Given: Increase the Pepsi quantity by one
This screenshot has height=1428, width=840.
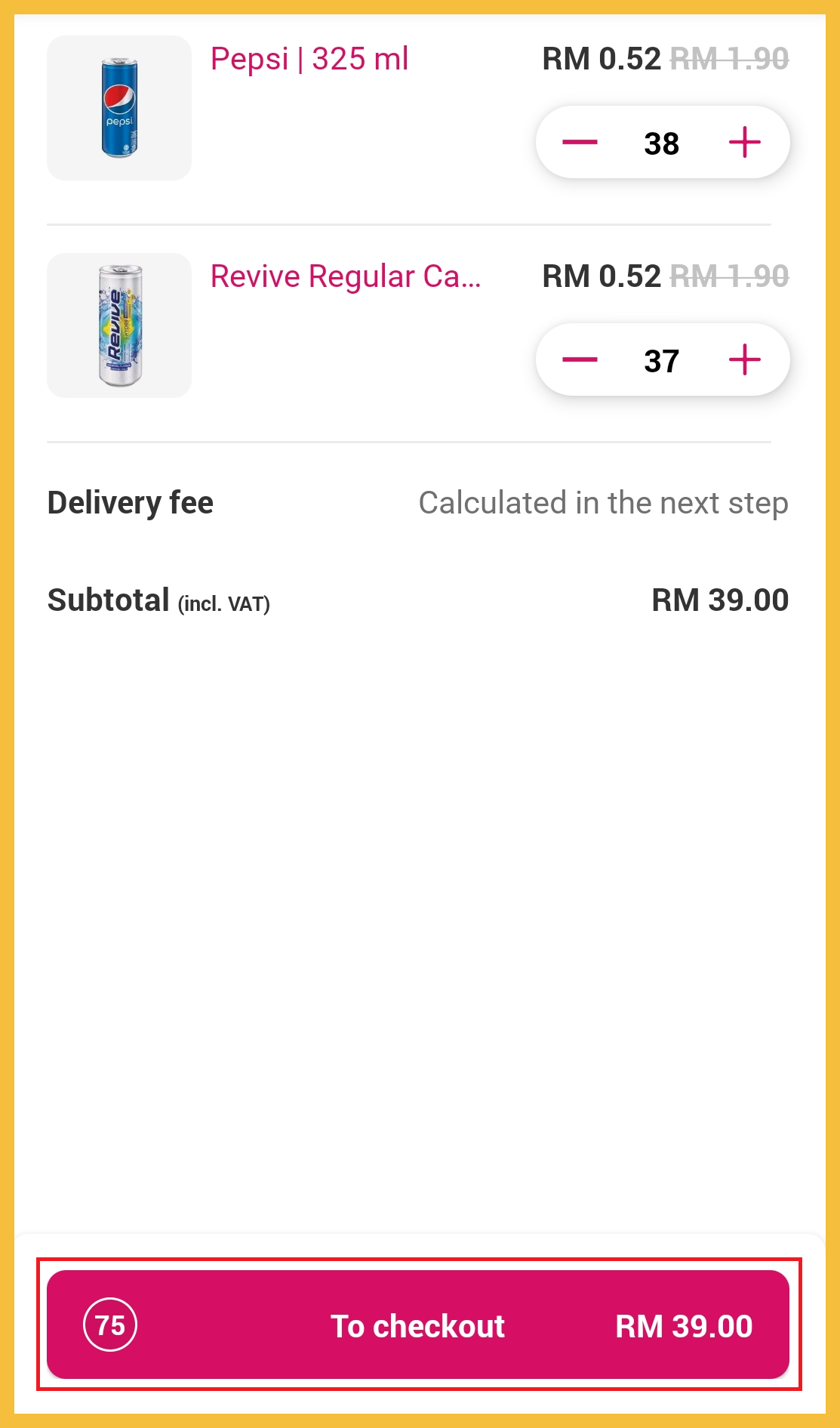Looking at the screenshot, I should pyautogui.click(x=744, y=143).
